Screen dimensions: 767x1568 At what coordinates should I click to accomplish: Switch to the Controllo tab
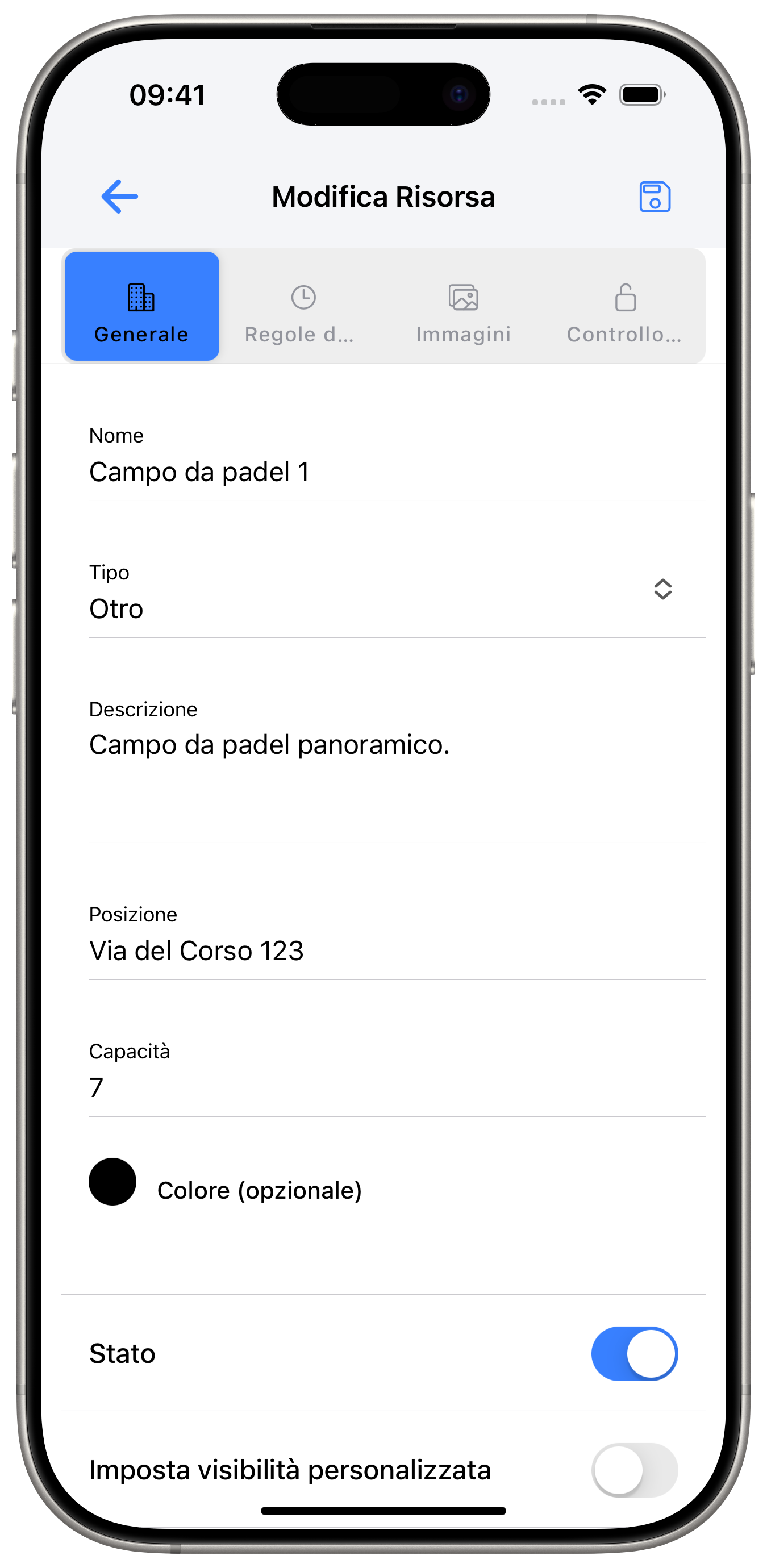(624, 307)
